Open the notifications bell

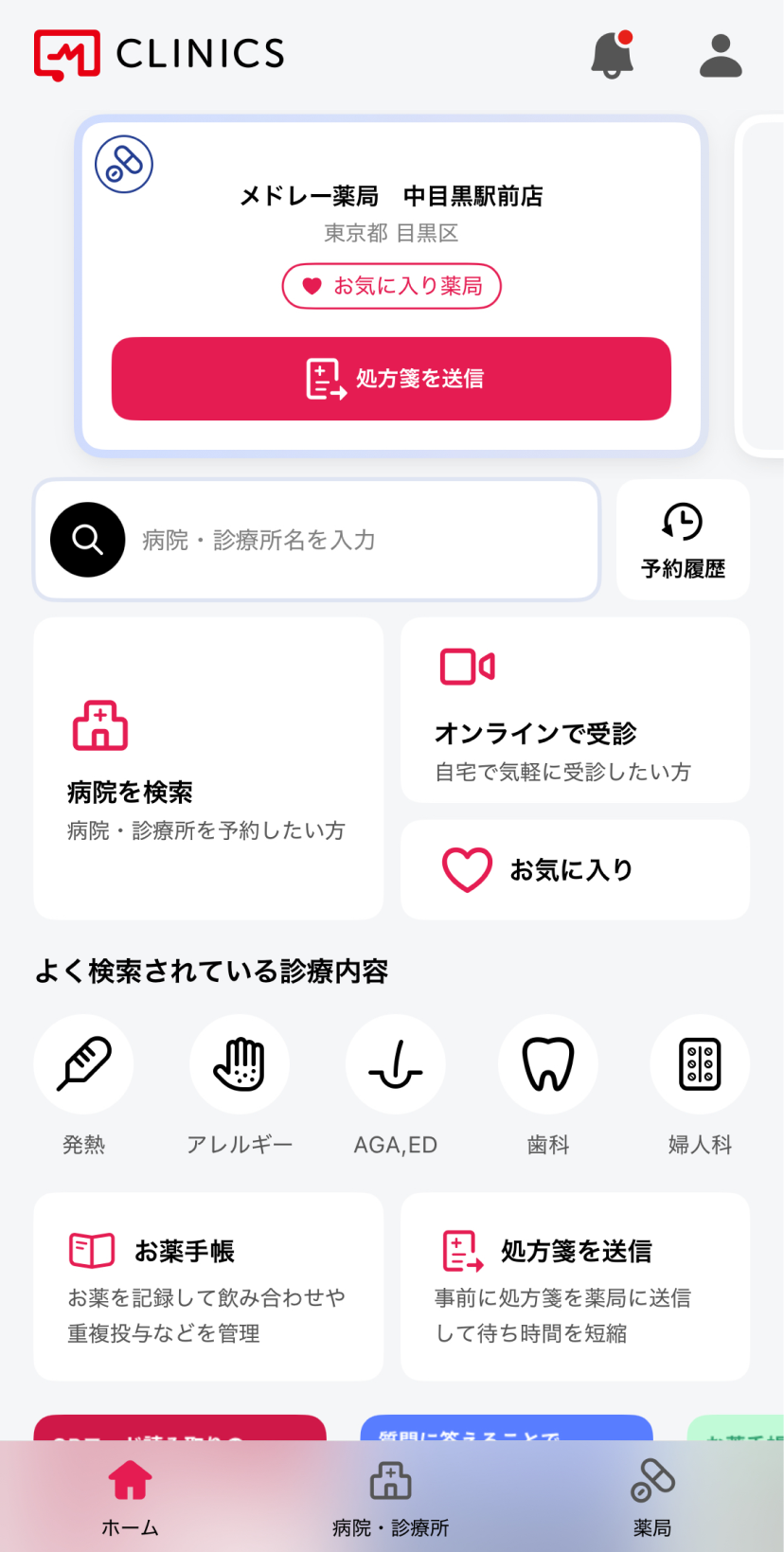pos(613,55)
